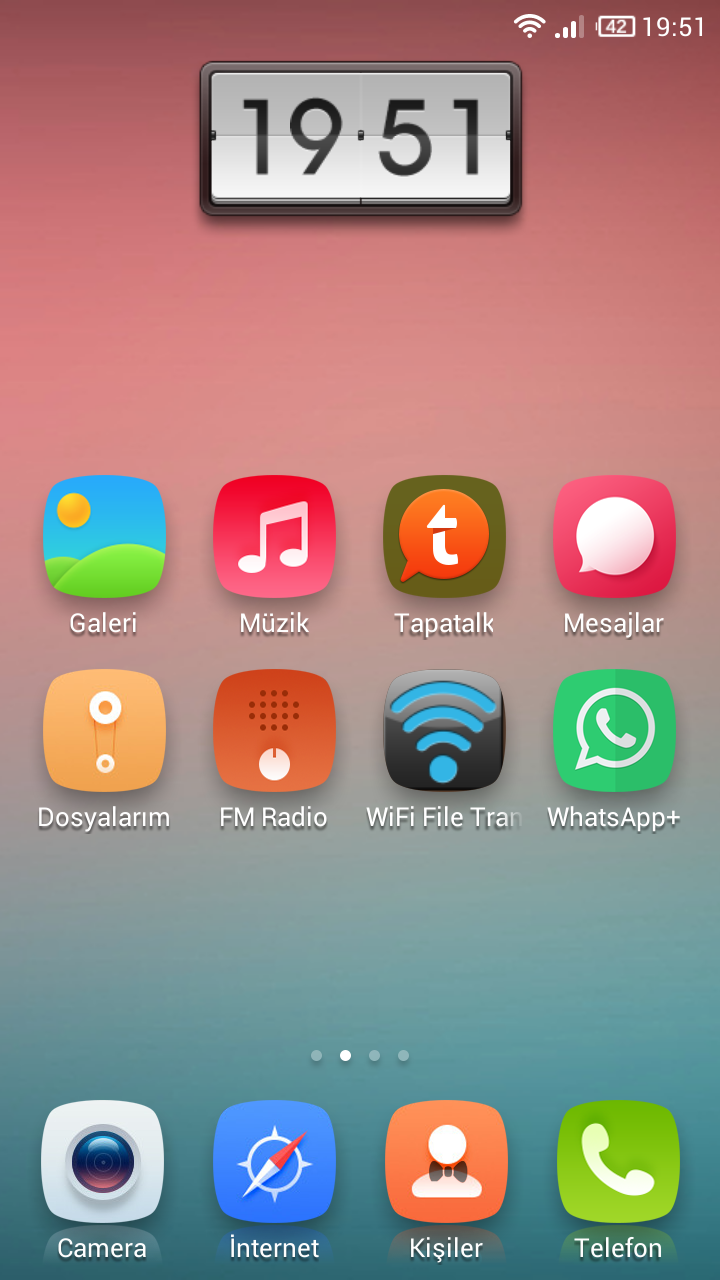The height and width of the screenshot is (1280, 720).
Task: Open the Kişiler contacts app
Action: [446, 1161]
